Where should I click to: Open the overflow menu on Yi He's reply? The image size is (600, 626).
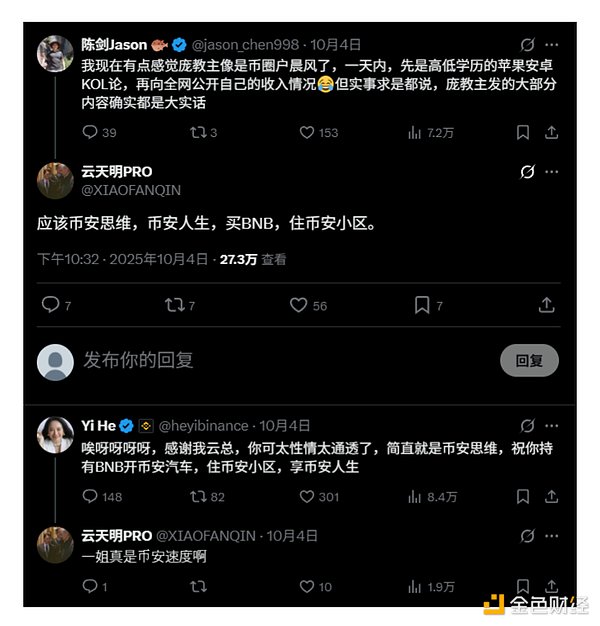[x=551, y=425]
